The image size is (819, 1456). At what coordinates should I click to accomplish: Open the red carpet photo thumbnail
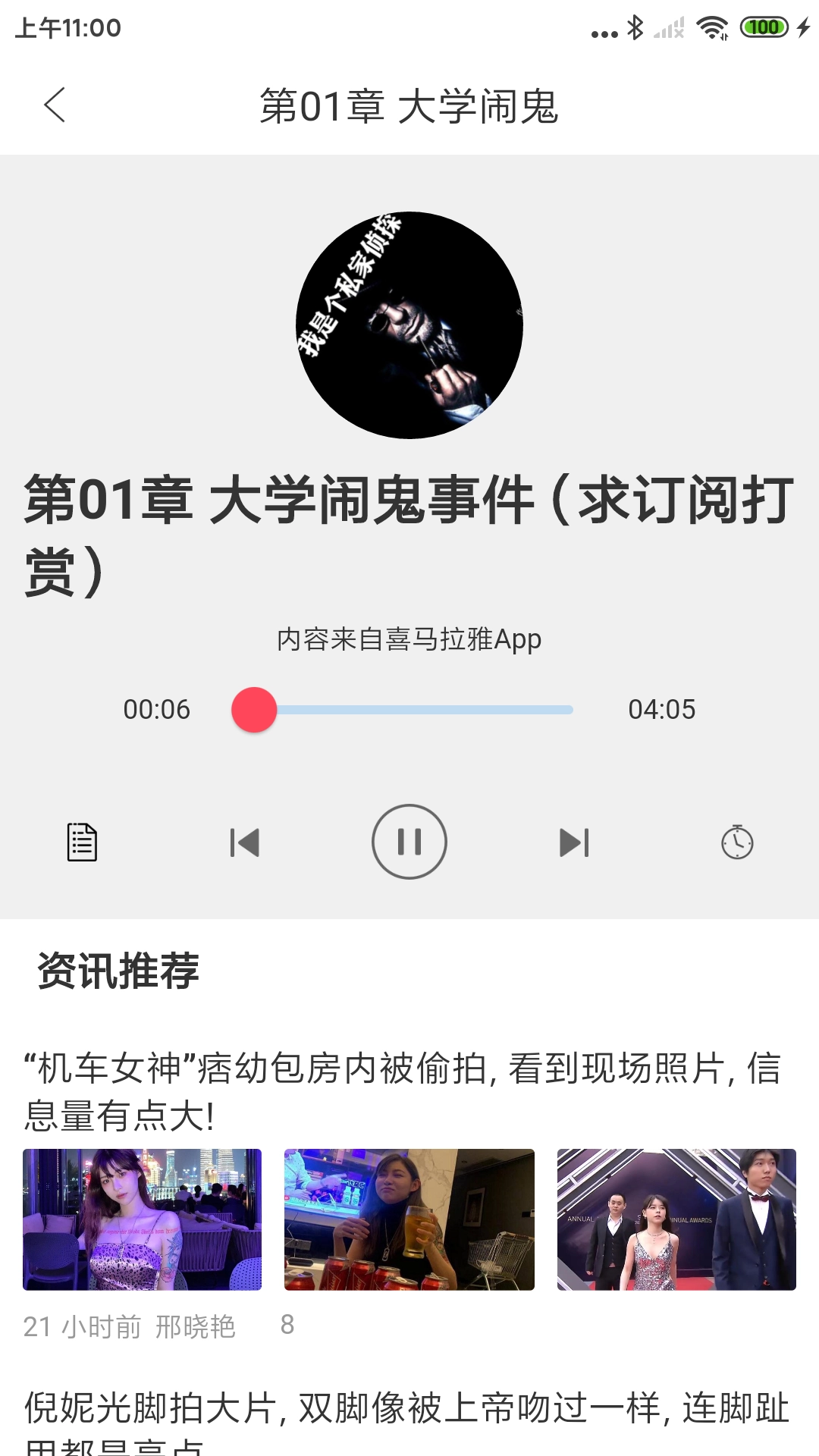point(677,1219)
